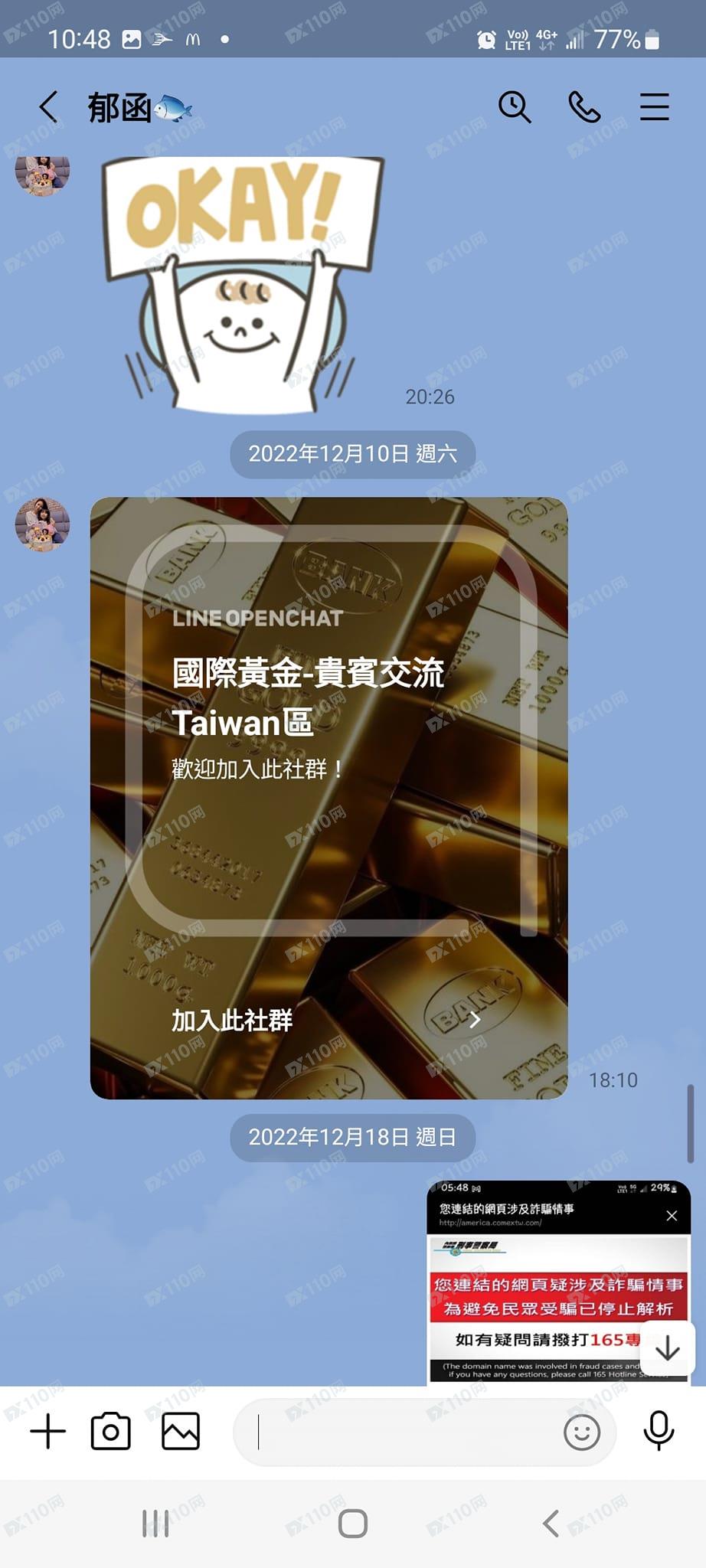Open the system recent apps view
The width and height of the screenshot is (706, 1568).
(x=155, y=1524)
